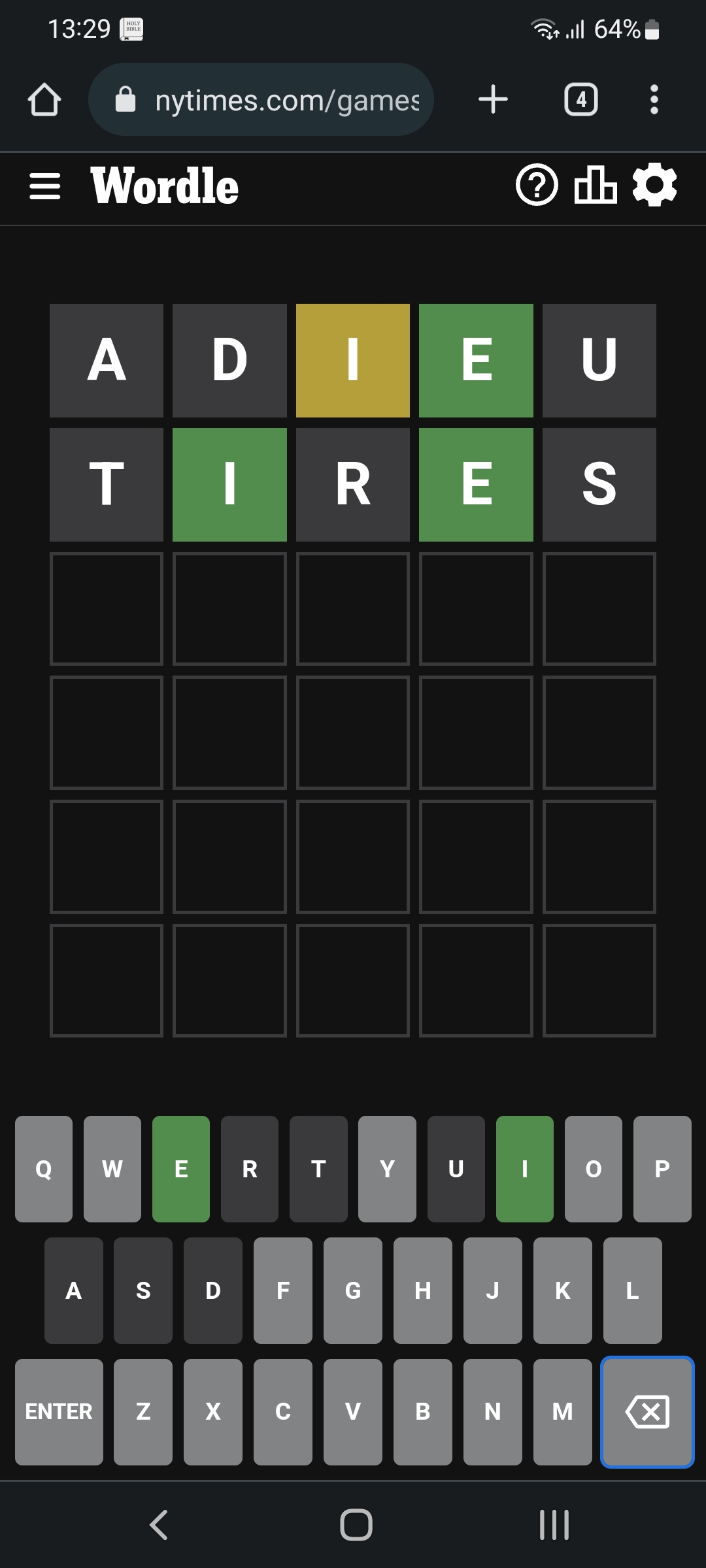The width and height of the screenshot is (706, 1568).
Task: Tap the browser home button
Action: [x=44, y=100]
